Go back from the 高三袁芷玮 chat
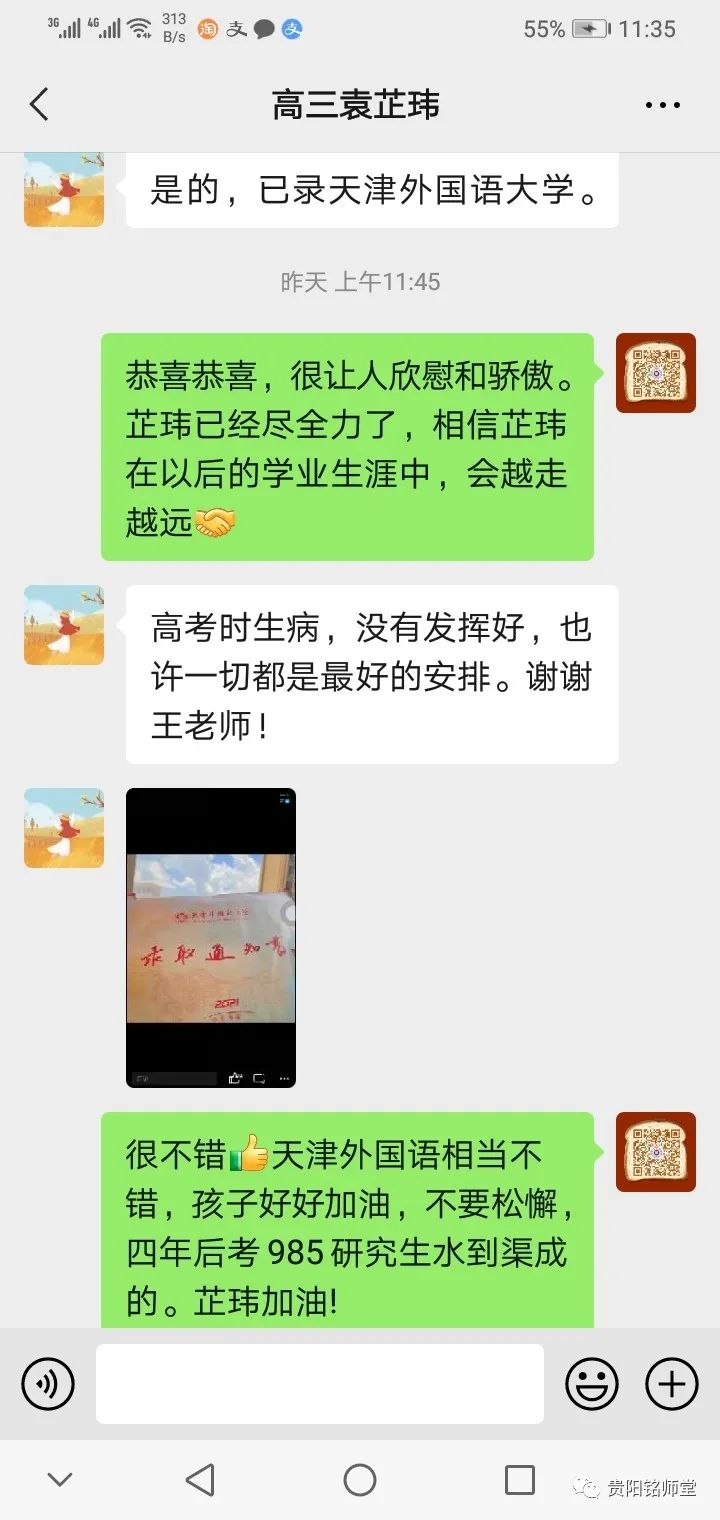Screen dimensions: 720x1520 39,105
